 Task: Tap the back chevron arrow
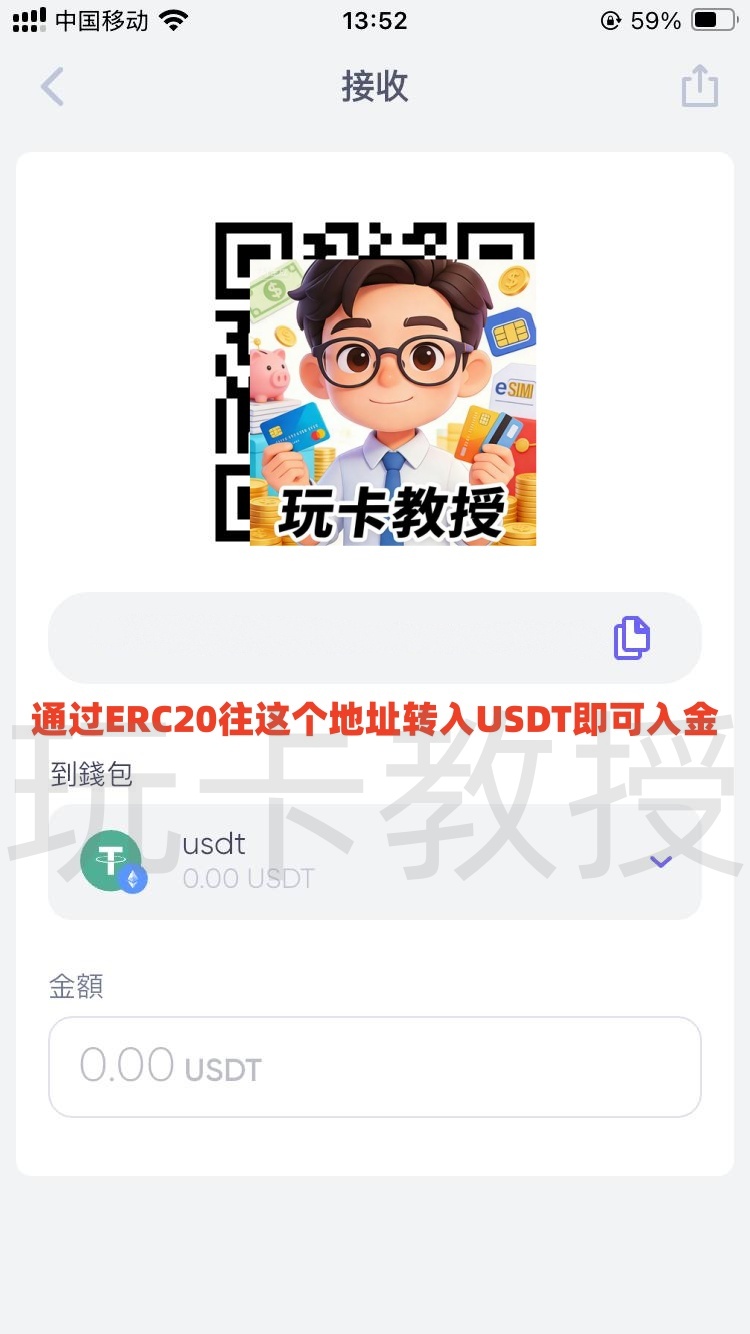pos(52,87)
